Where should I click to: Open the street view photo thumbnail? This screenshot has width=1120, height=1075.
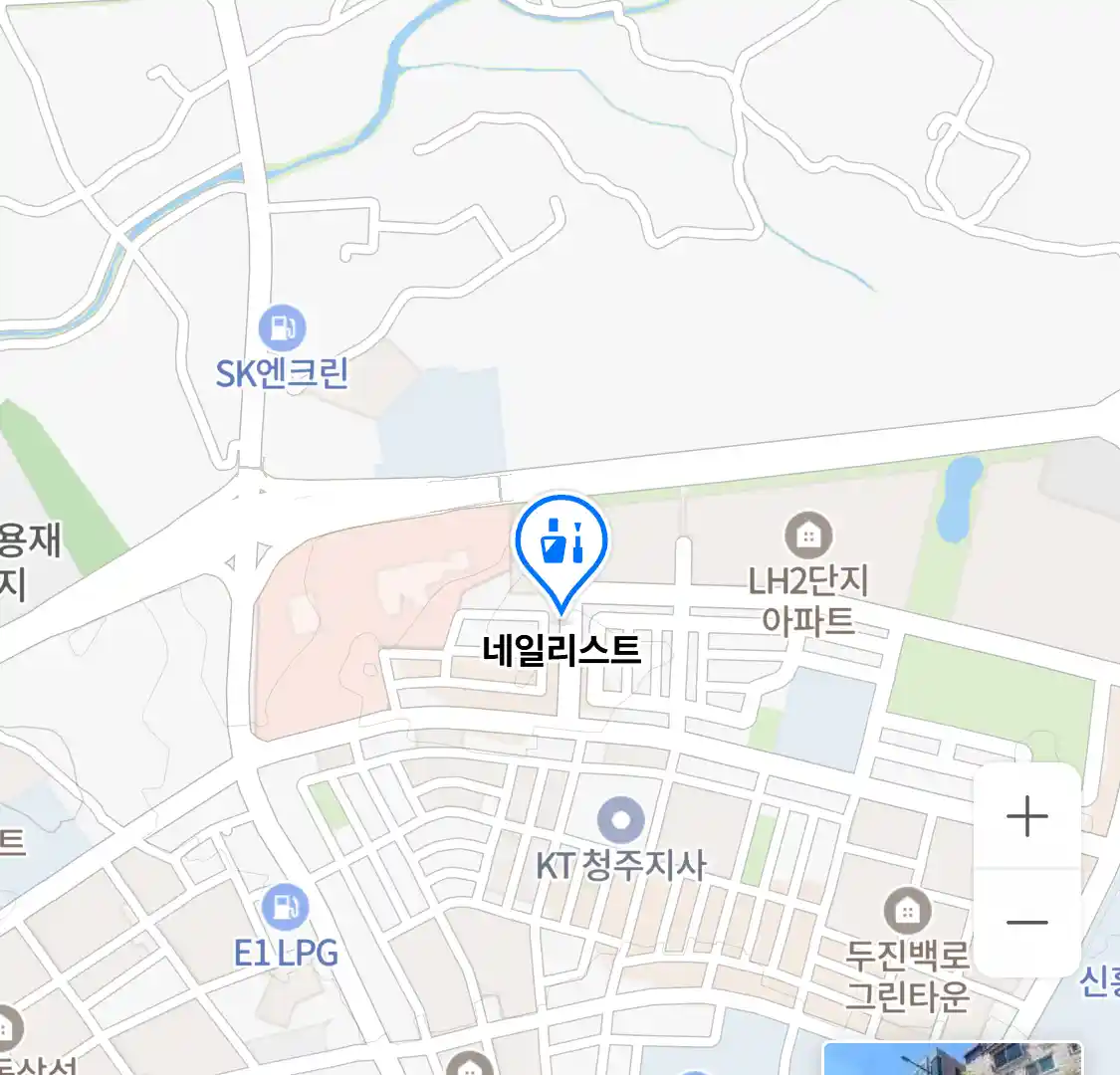click(x=953, y=1059)
